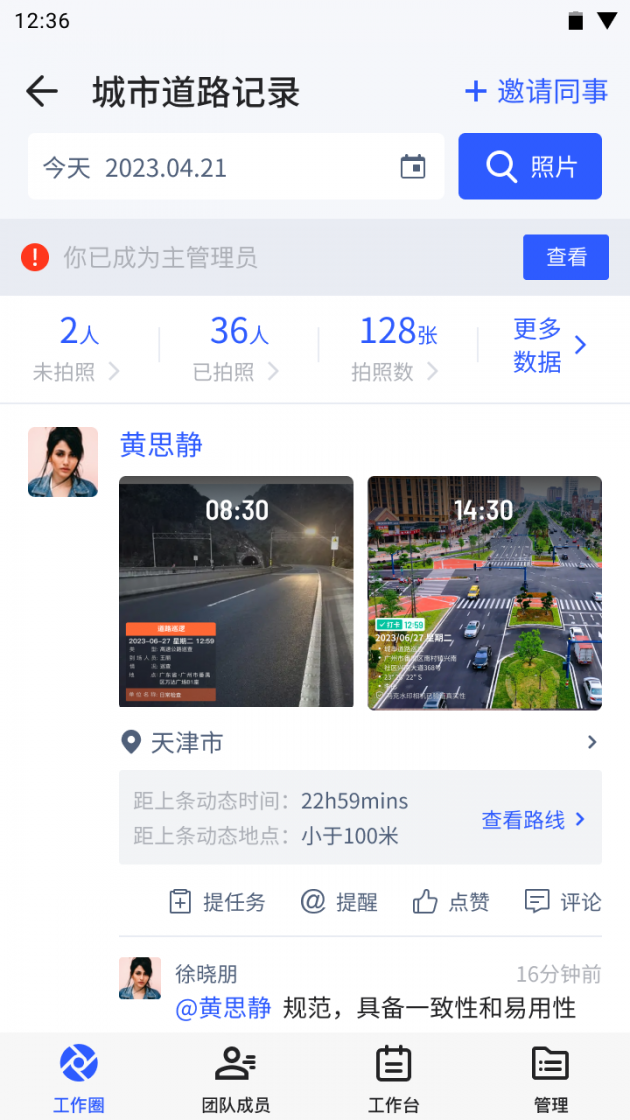Switch to the 团队成员 tab
Viewport: 630px width, 1120px height.
point(236,1076)
